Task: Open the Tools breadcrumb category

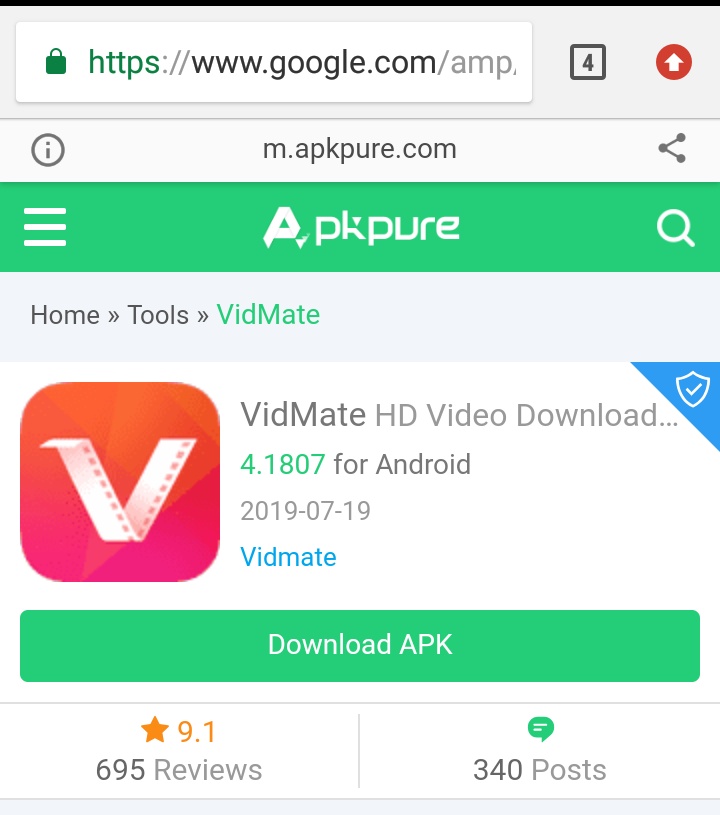Action: pos(158,315)
